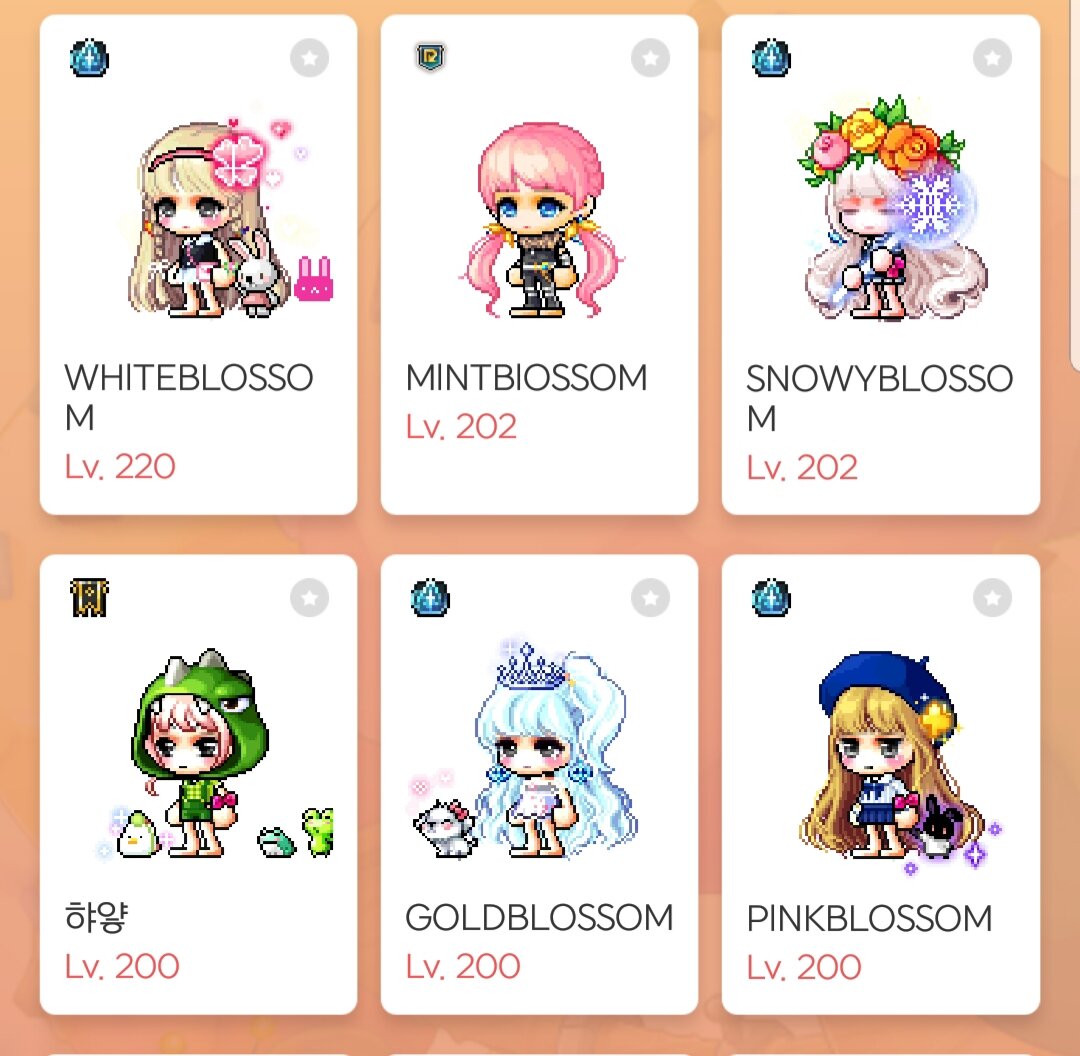Open the SNOWYBLOSSOM character card
The width and height of the screenshot is (1080, 1056).
[x=880, y=265]
